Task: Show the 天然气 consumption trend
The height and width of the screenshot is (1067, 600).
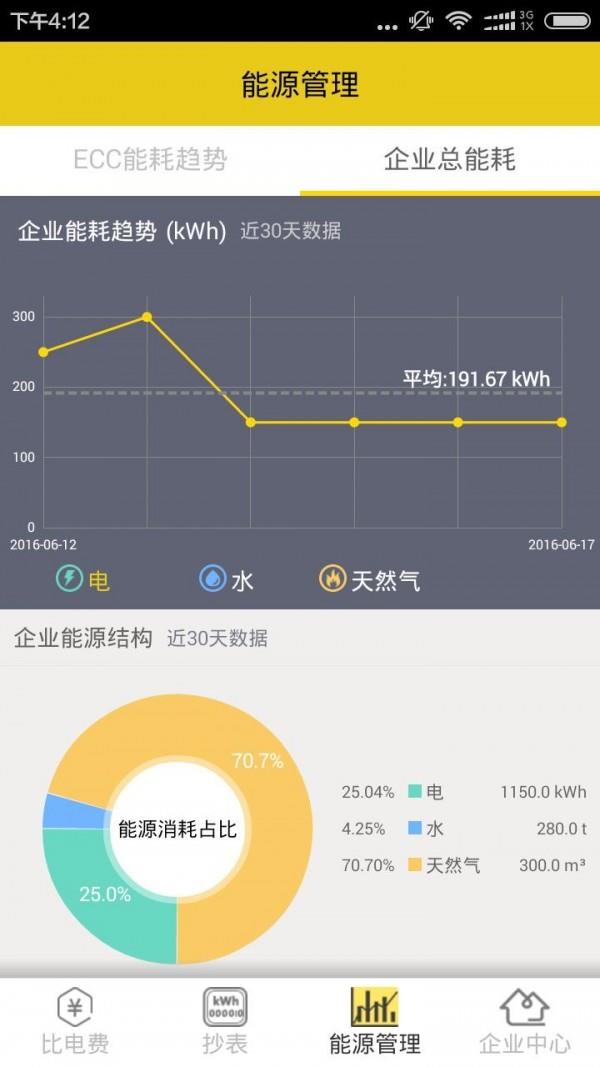Action: (369, 579)
